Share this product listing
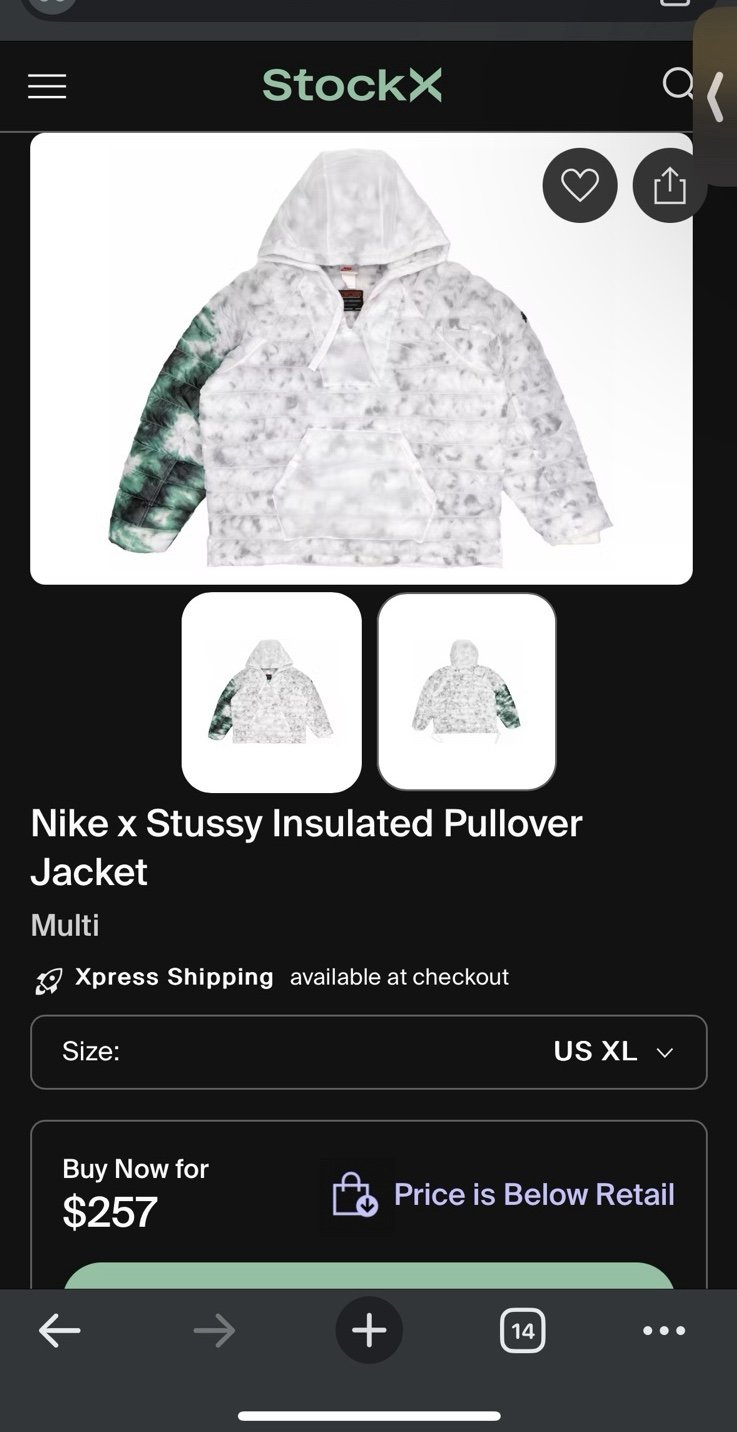The height and width of the screenshot is (1432, 737). (x=669, y=185)
